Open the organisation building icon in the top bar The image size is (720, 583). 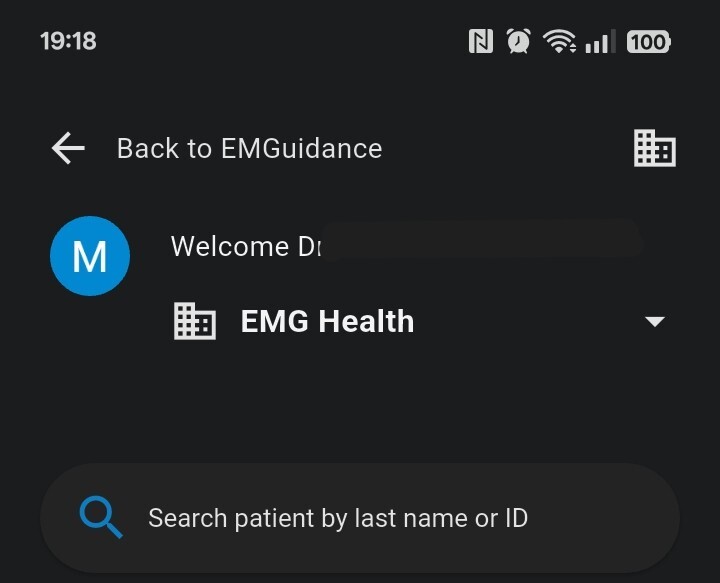pyautogui.click(x=655, y=149)
